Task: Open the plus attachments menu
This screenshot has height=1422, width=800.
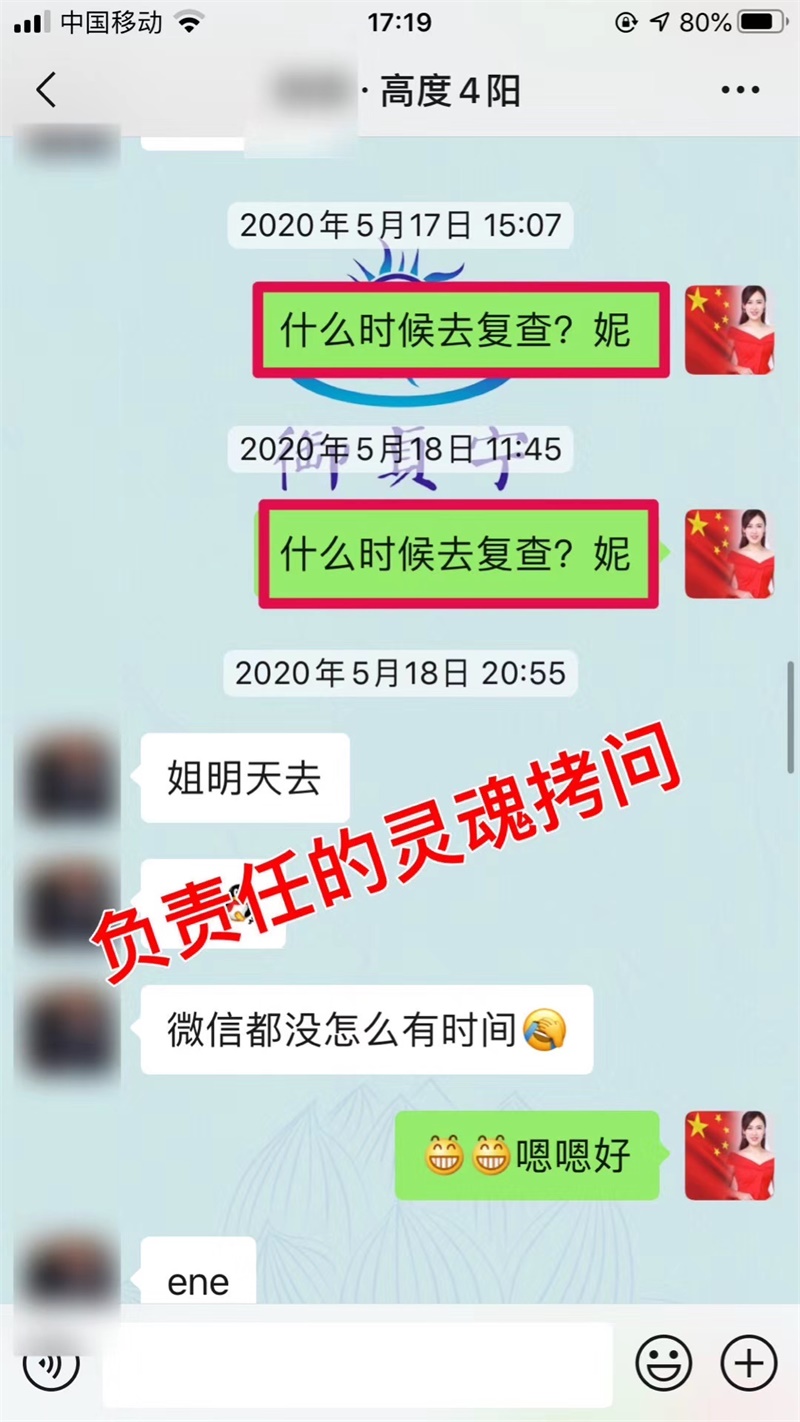Action: [x=749, y=1363]
